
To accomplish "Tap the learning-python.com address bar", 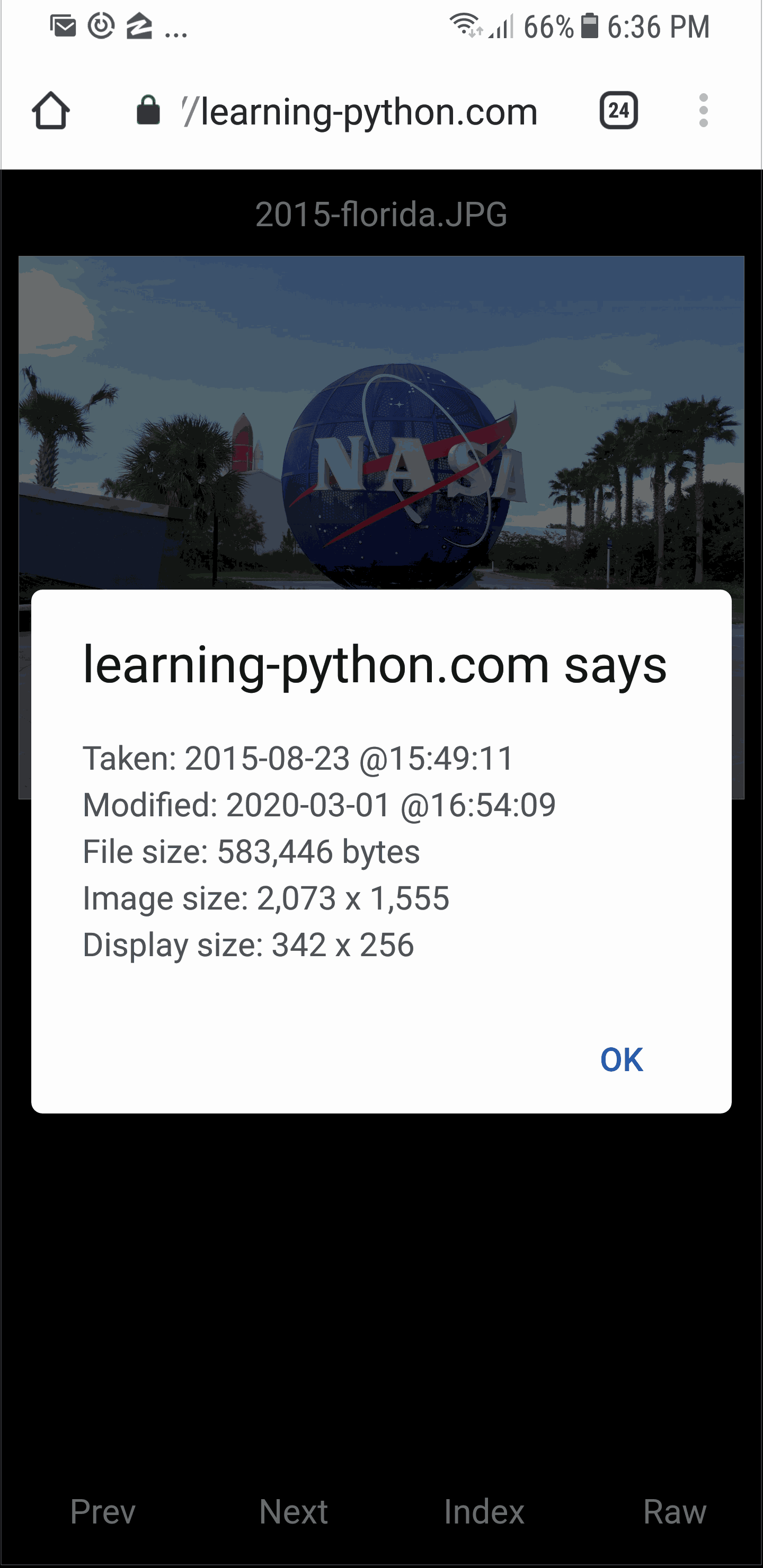I will [x=359, y=112].
